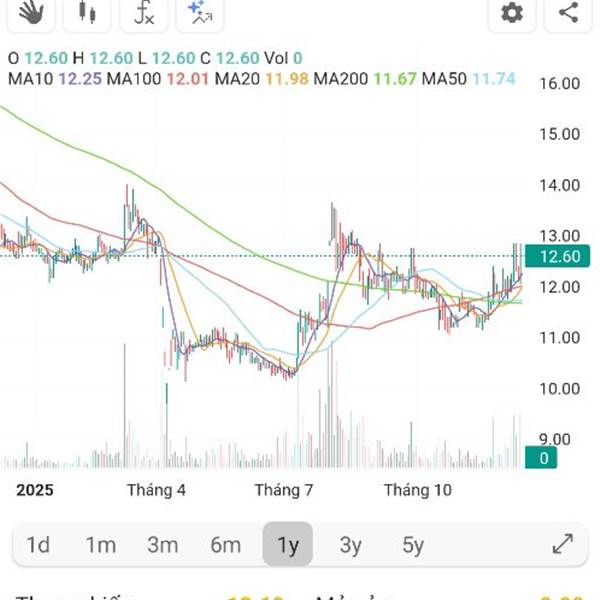Show the 5y time range
600x600 pixels.
412,545
